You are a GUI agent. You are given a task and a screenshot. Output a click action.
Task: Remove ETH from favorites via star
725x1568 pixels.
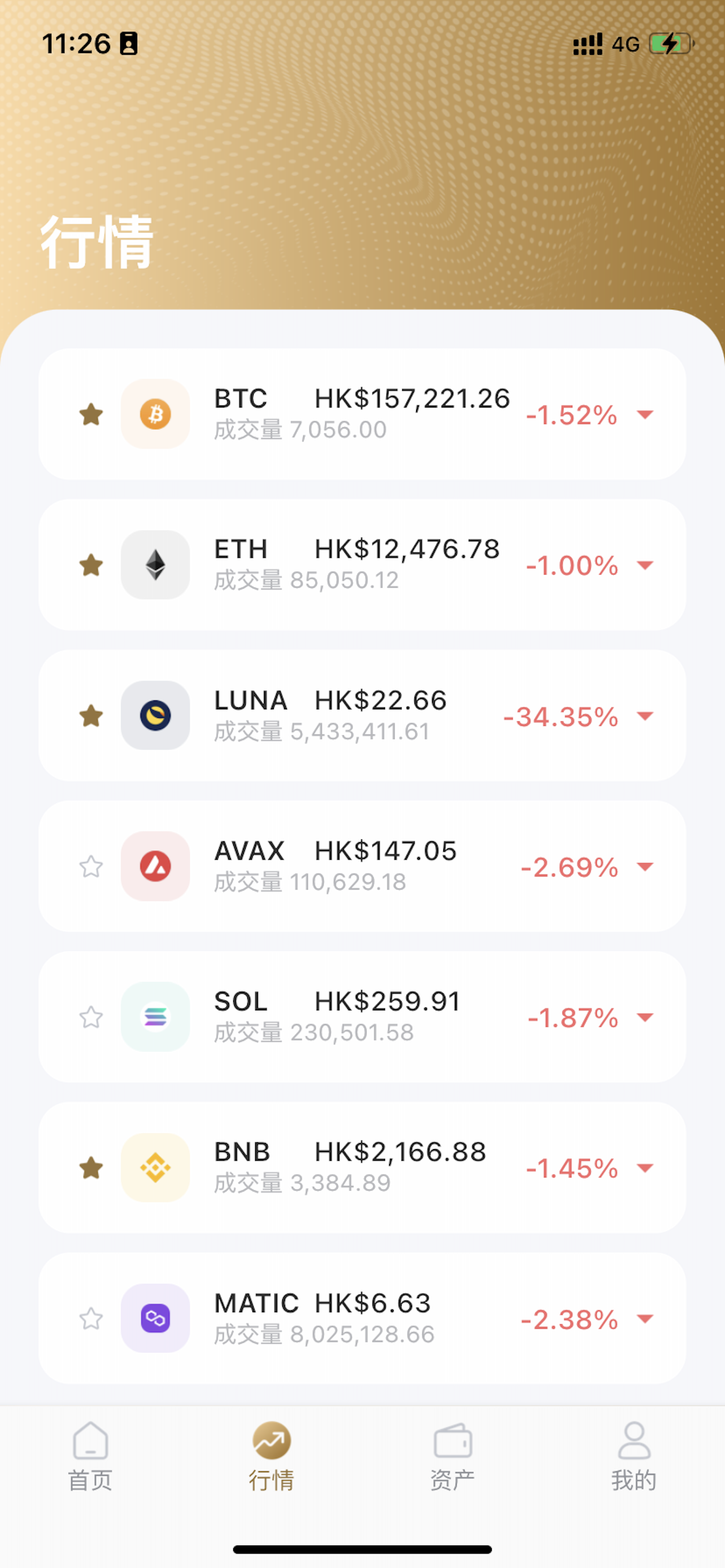pos(91,565)
